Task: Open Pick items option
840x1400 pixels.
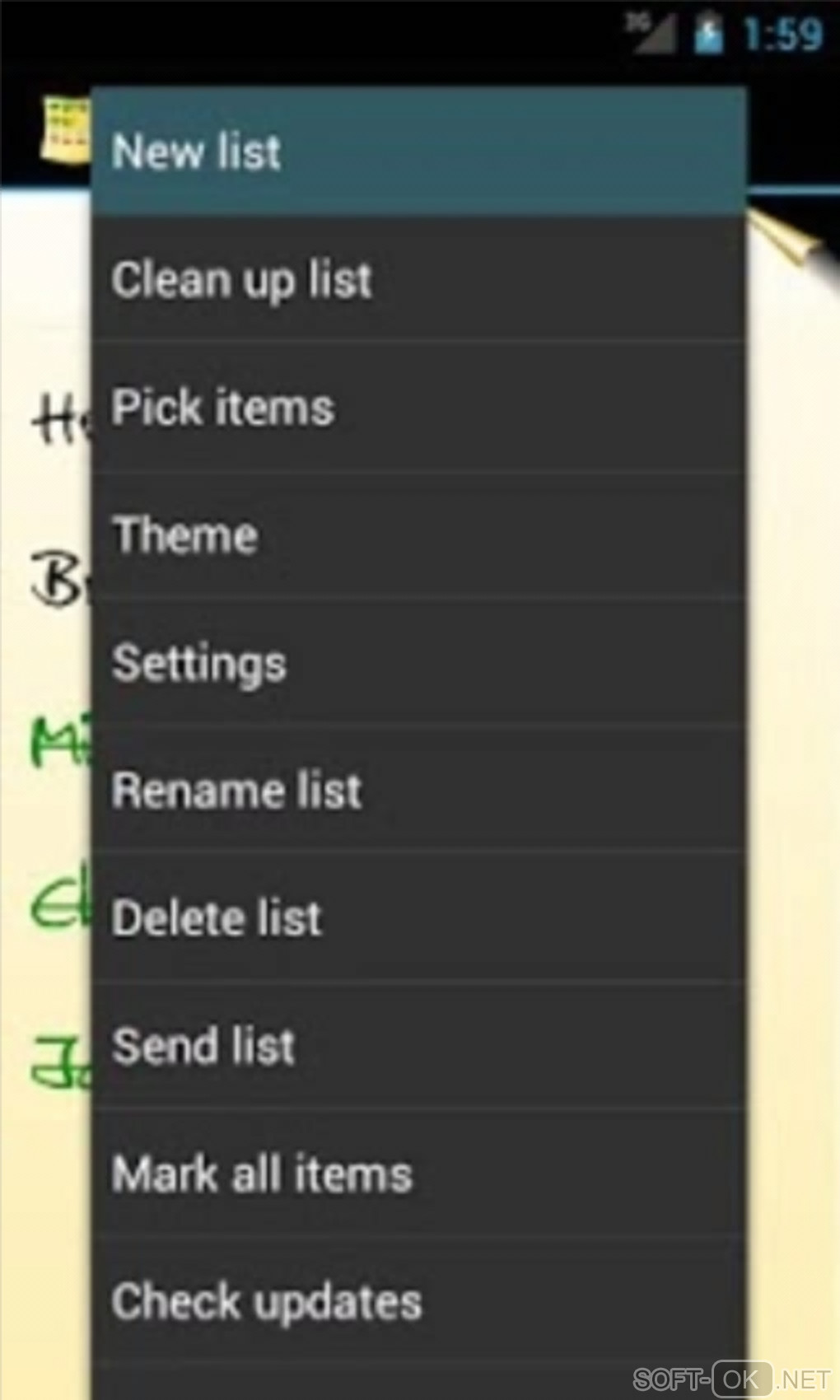Action: click(418, 408)
